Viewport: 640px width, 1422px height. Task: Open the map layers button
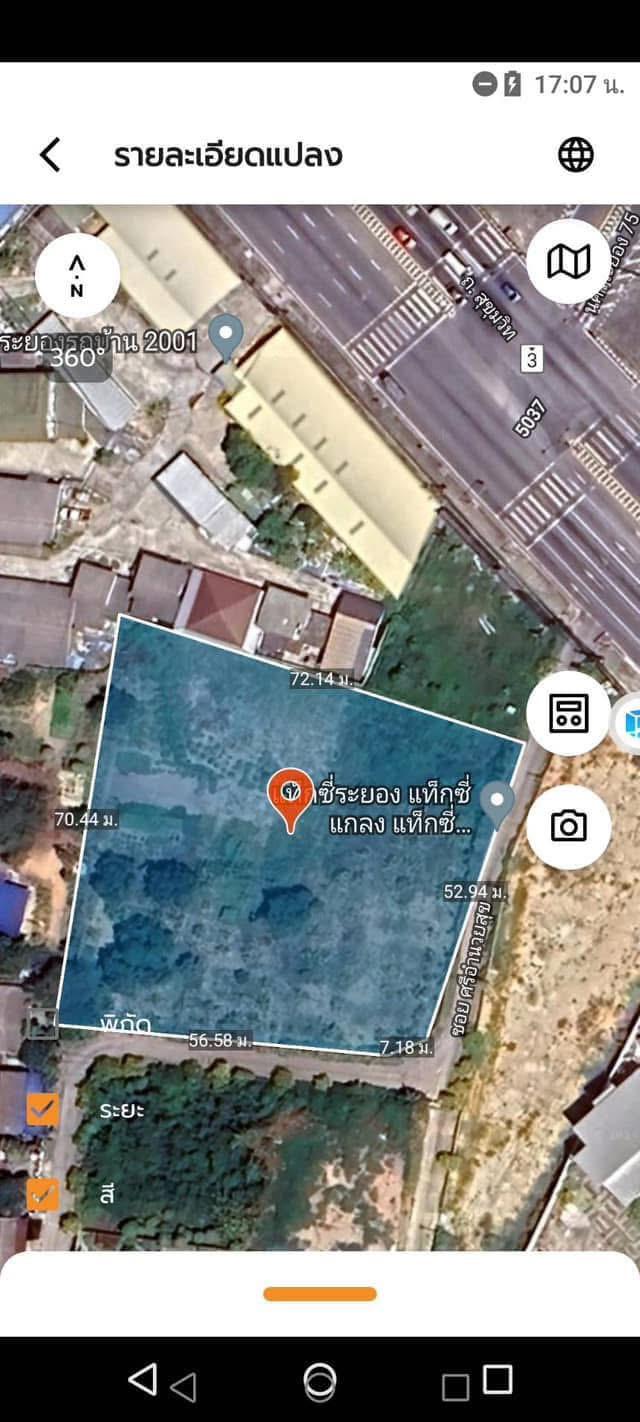(x=568, y=262)
